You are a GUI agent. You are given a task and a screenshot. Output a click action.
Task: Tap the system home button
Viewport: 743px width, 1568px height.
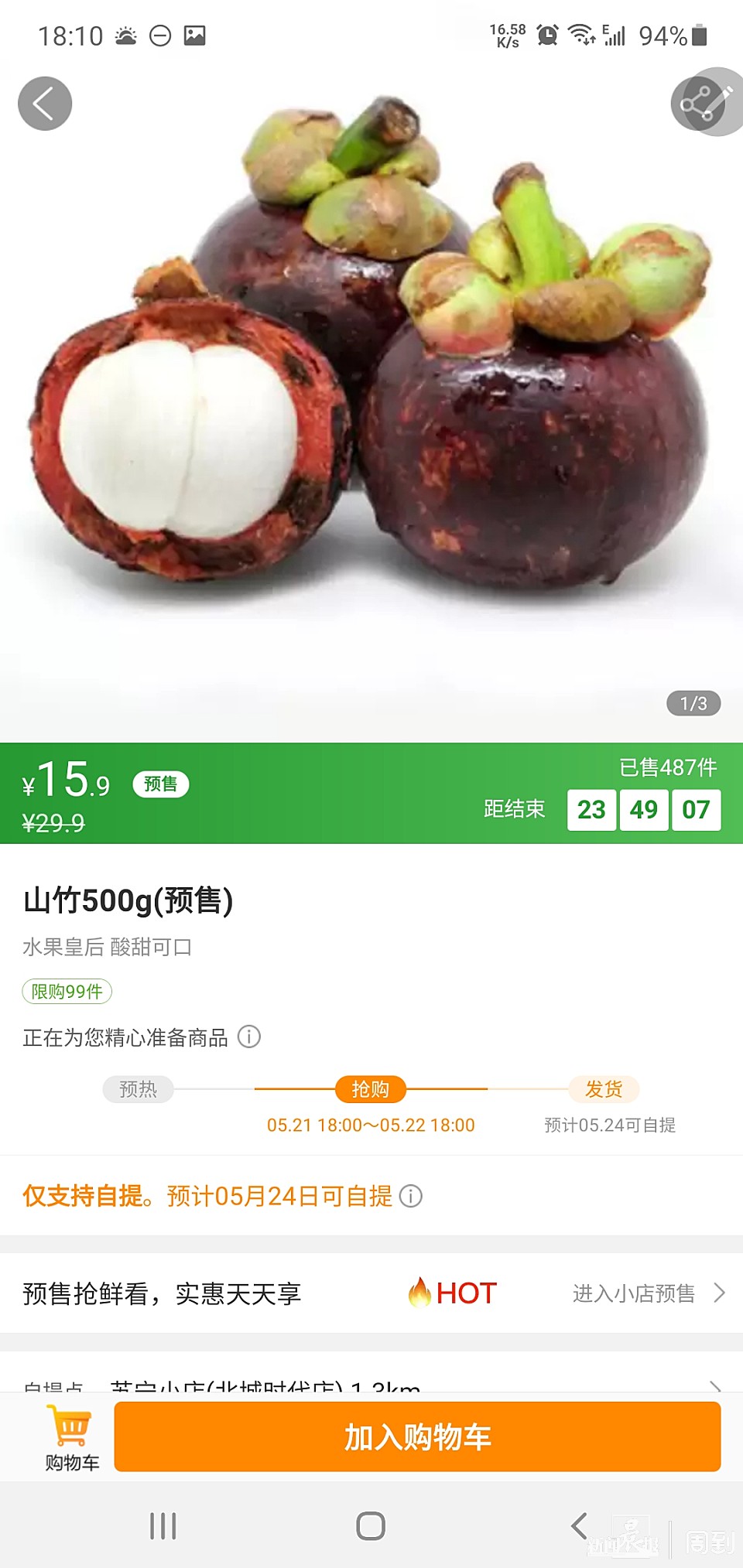click(371, 1526)
